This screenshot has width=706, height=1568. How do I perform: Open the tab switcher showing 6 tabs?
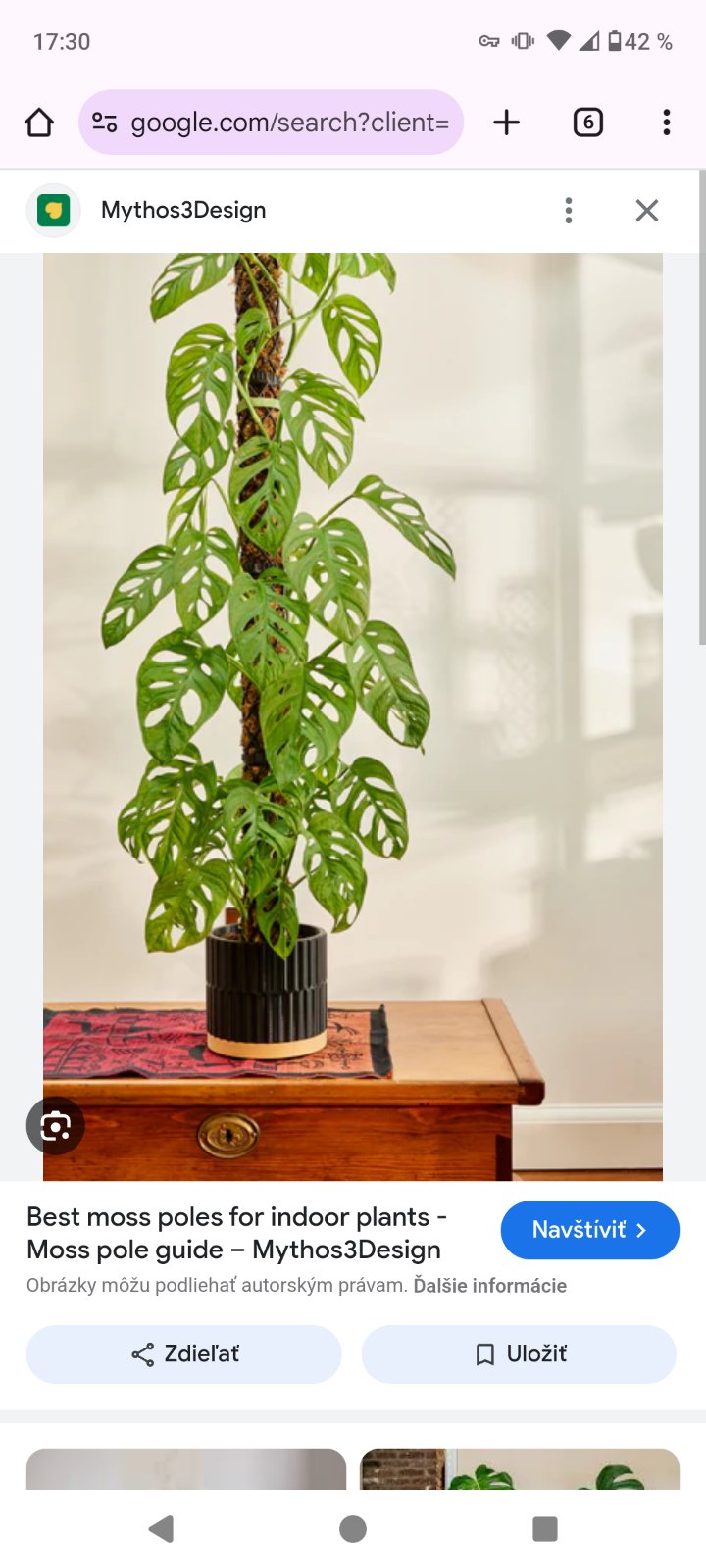coord(587,122)
